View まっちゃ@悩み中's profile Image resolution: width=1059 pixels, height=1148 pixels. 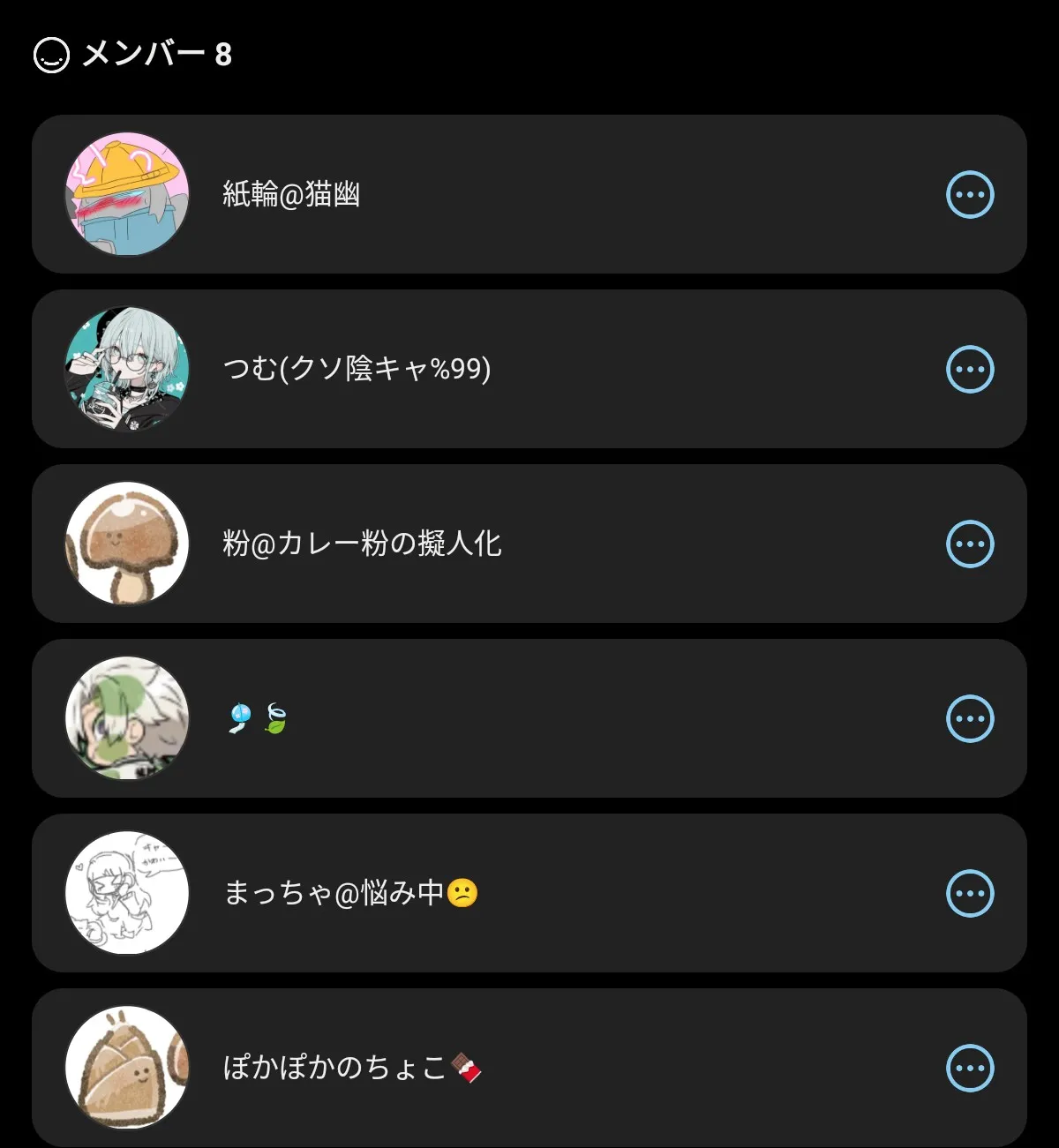pyautogui.click(x=350, y=893)
